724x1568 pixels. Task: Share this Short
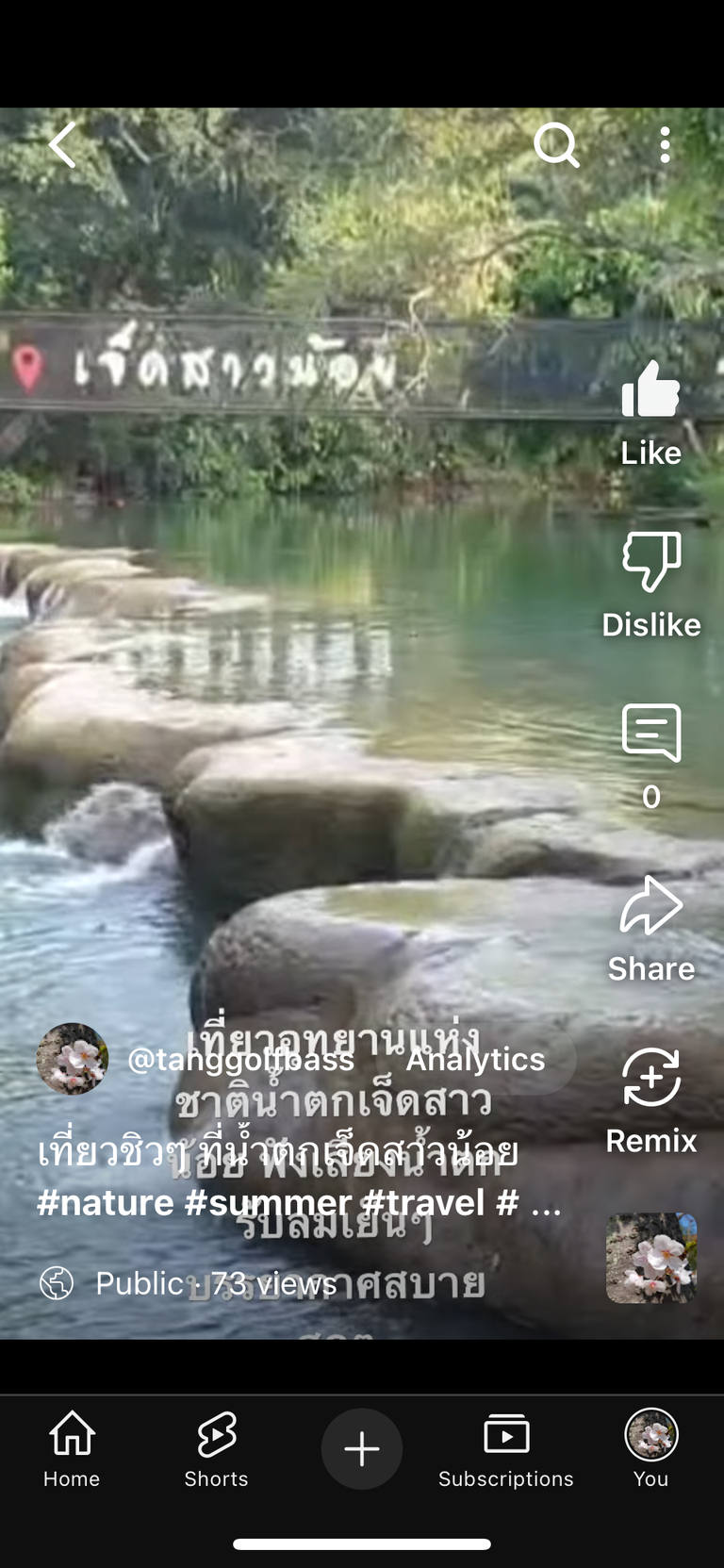[651, 930]
